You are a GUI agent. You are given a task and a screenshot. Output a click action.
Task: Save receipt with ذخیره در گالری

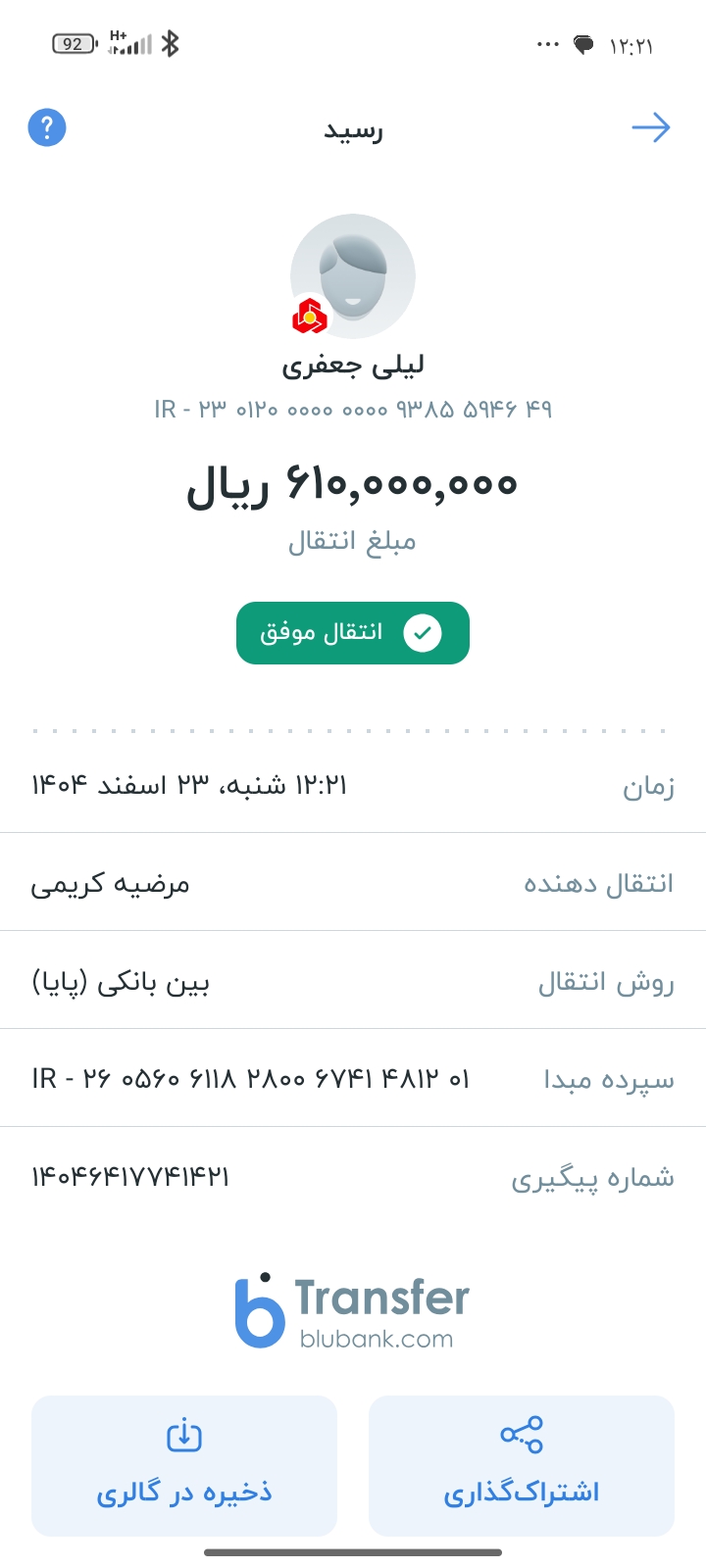coord(184,1465)
